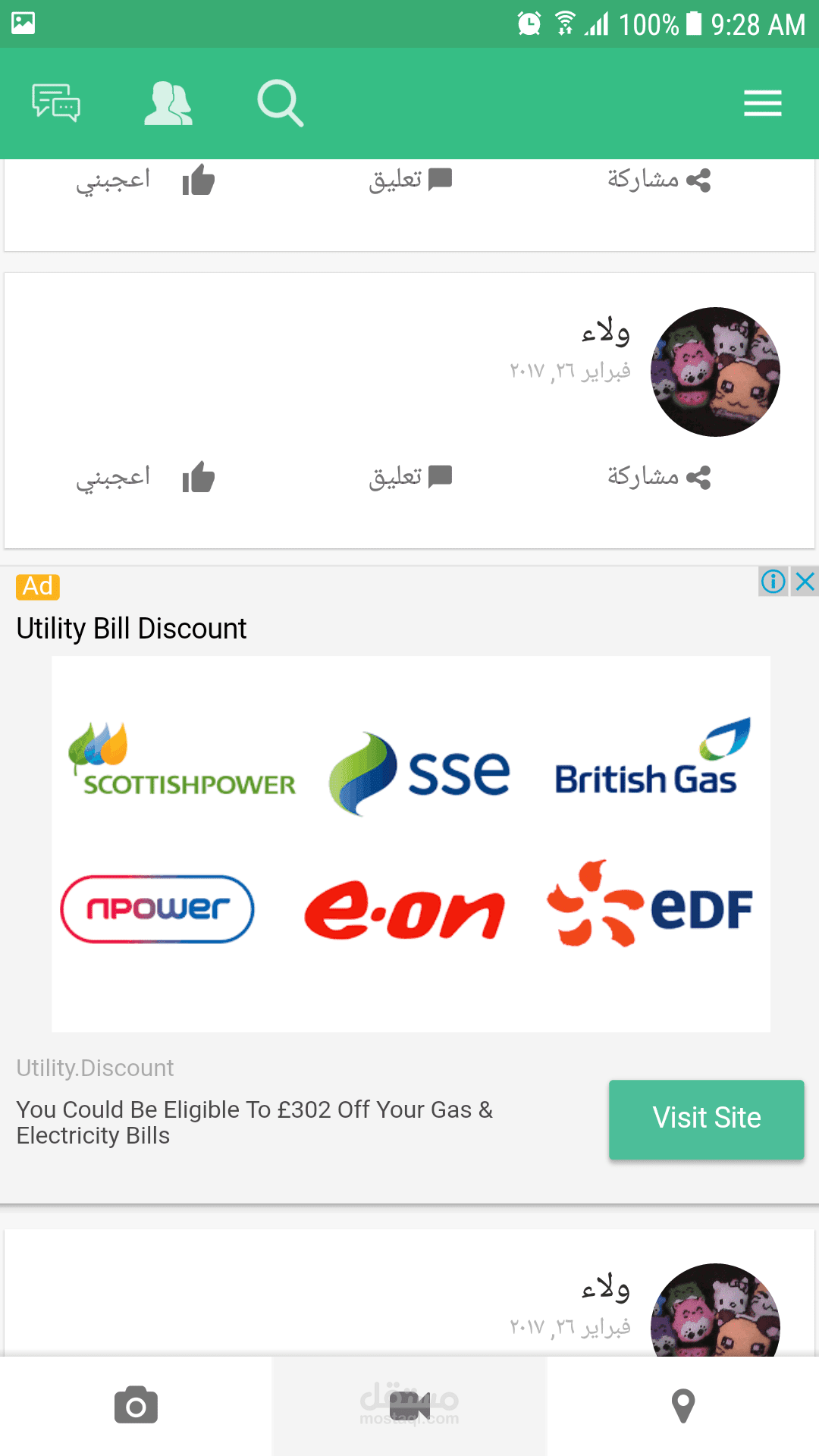Open the camera button in the bottom bar
Screen dimensions: 819x1456
pos(136,1406)
